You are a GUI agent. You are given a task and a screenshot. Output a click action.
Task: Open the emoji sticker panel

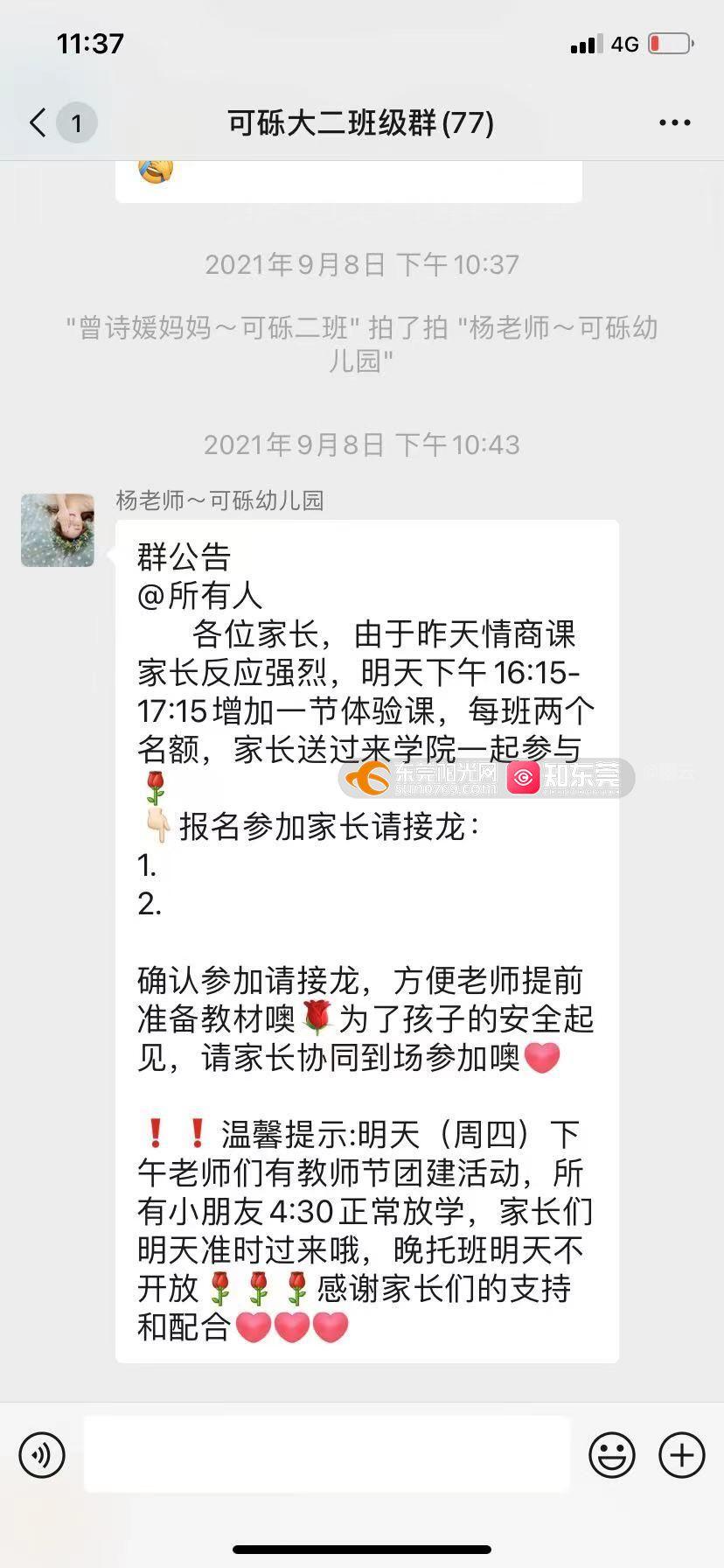(611, 1455)
